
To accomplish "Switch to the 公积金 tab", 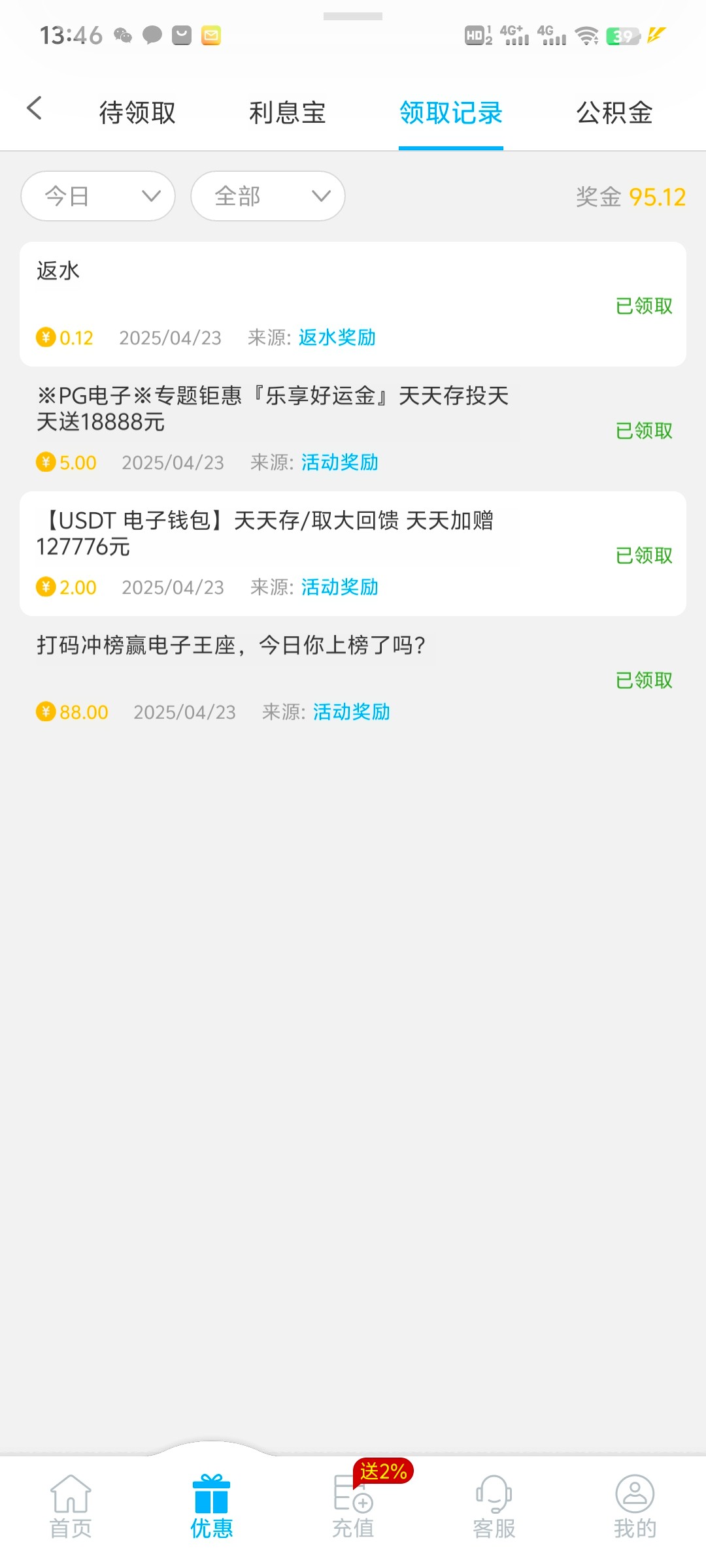I will point(614,112).
